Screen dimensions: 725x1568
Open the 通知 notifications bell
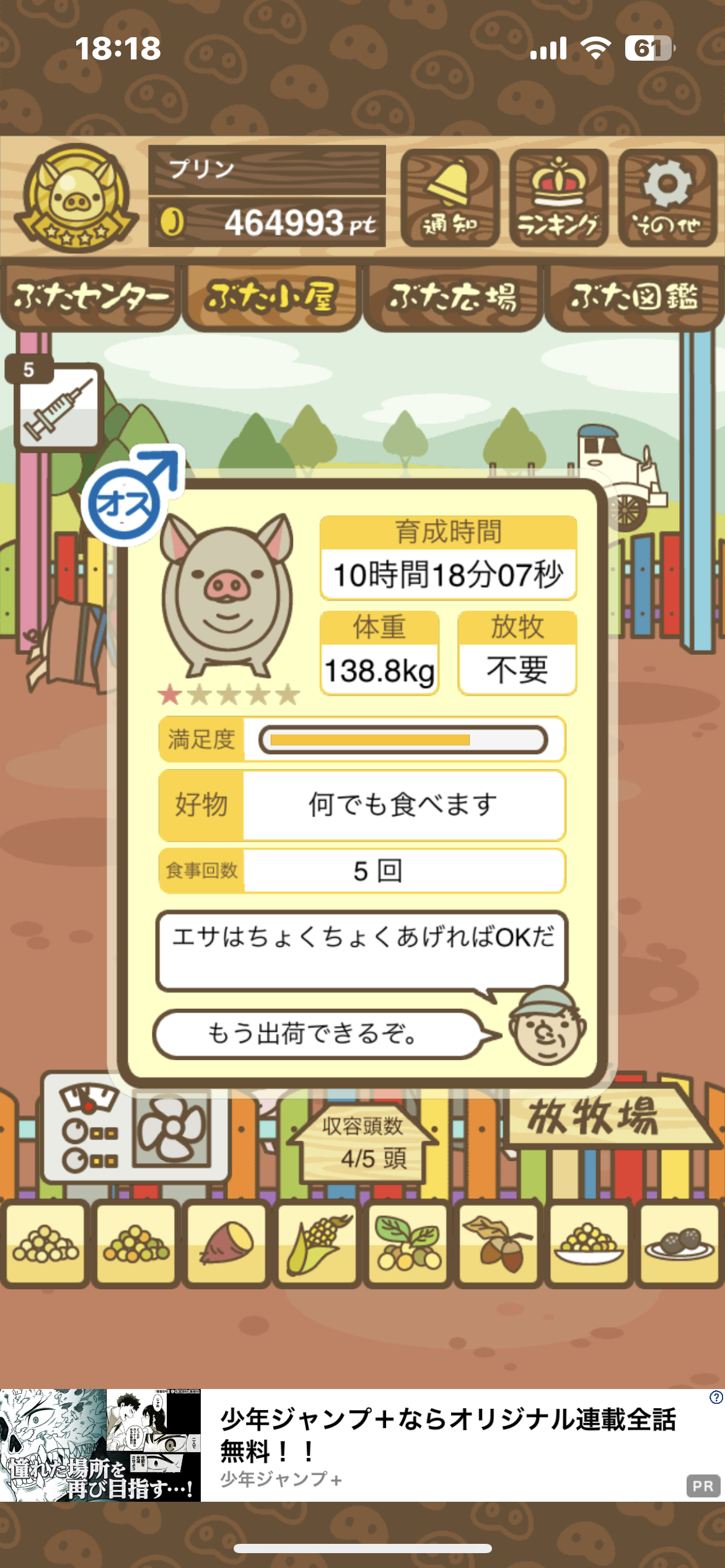pos(450,198)
